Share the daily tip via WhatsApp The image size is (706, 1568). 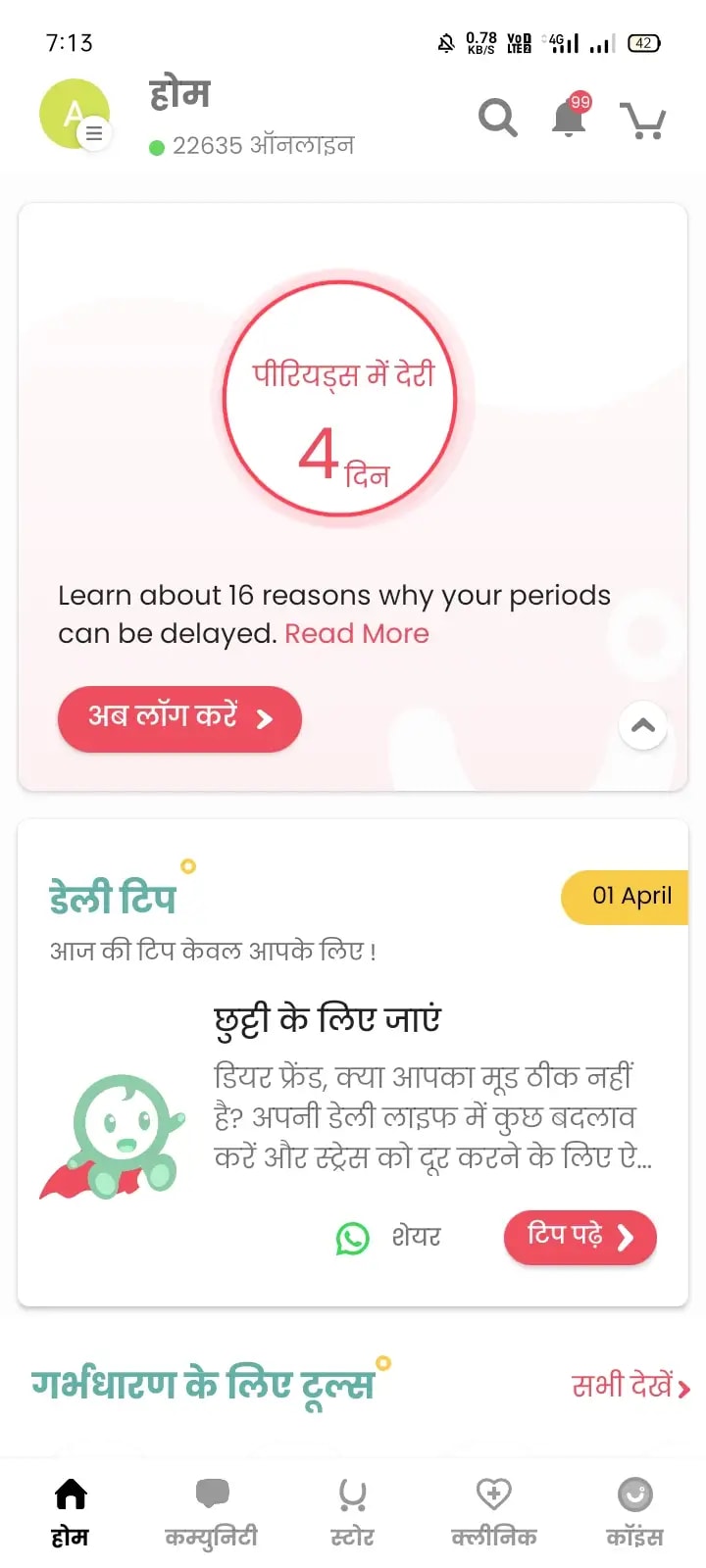point(388,1238)
